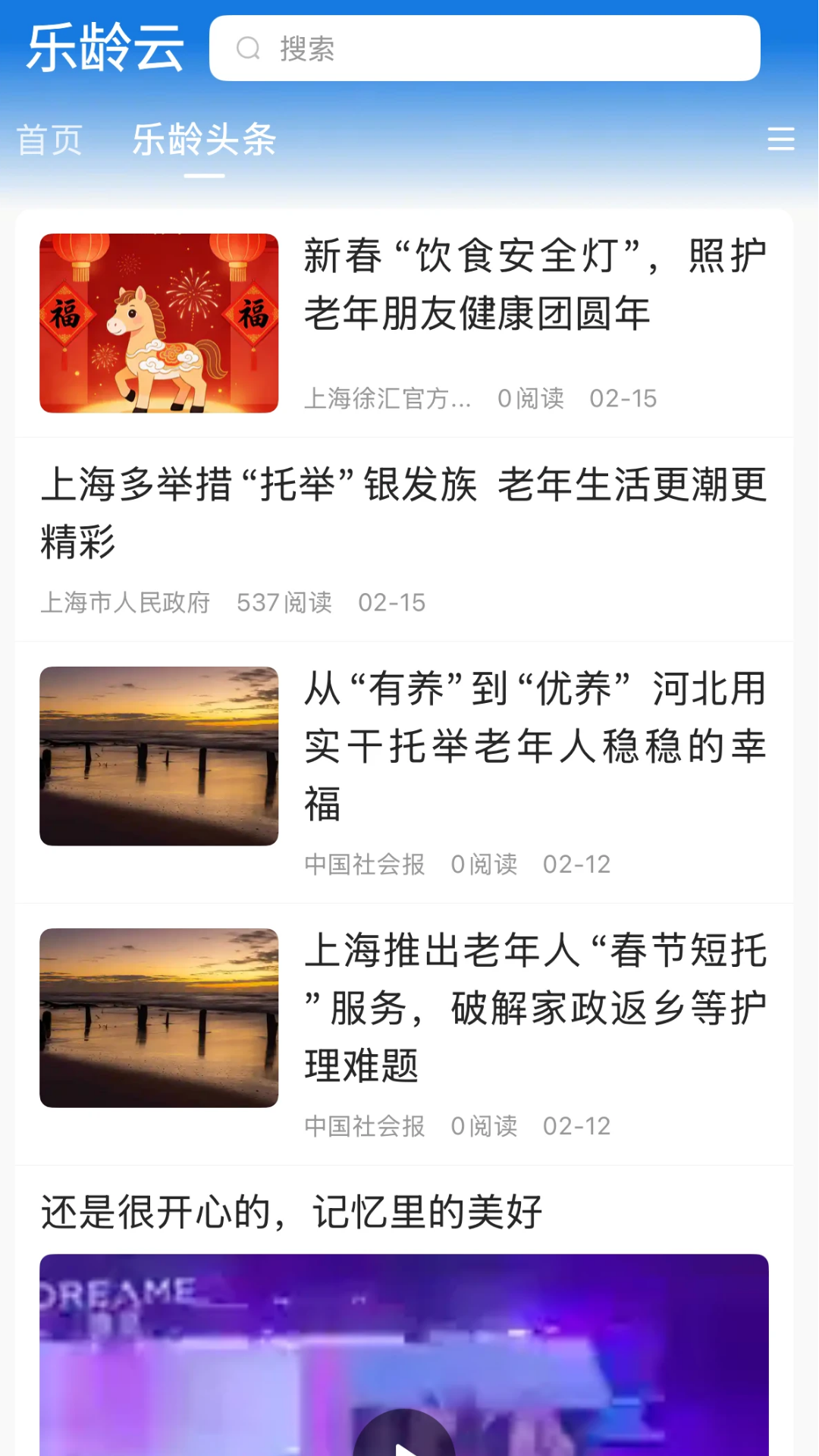Open the 还是很开心的 记忆里的美好 post
The width and height of the screenshot is (819, 1456).
(292, 1213)
